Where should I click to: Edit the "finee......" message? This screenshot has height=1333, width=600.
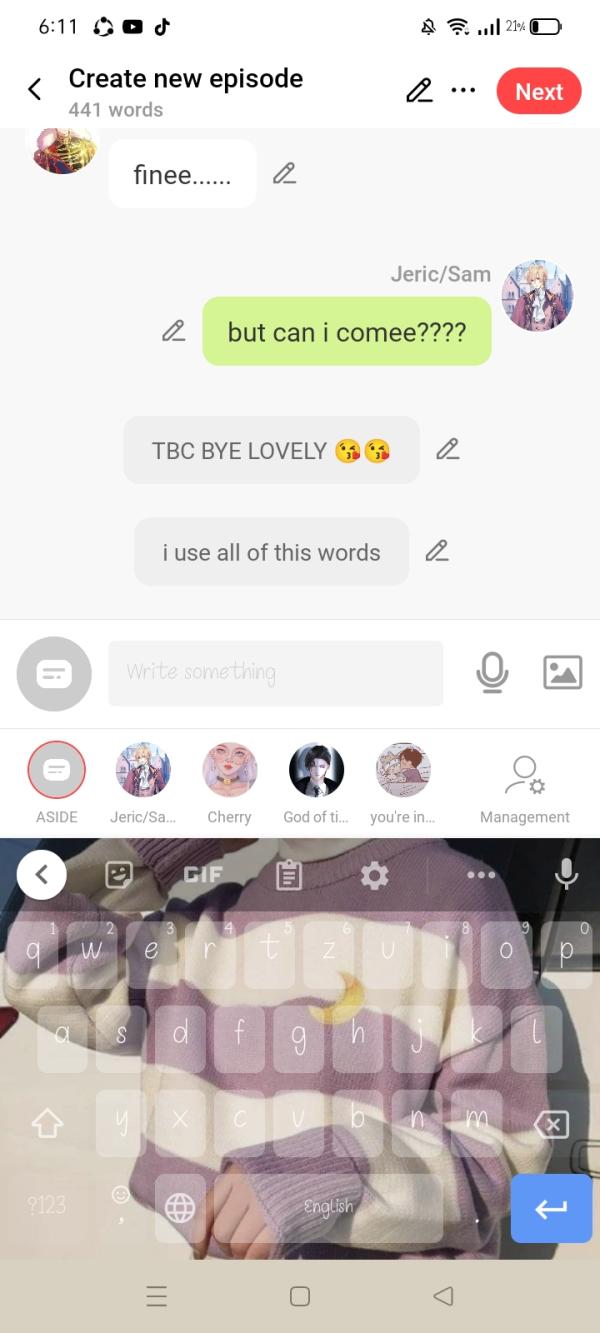coord(284,174)
